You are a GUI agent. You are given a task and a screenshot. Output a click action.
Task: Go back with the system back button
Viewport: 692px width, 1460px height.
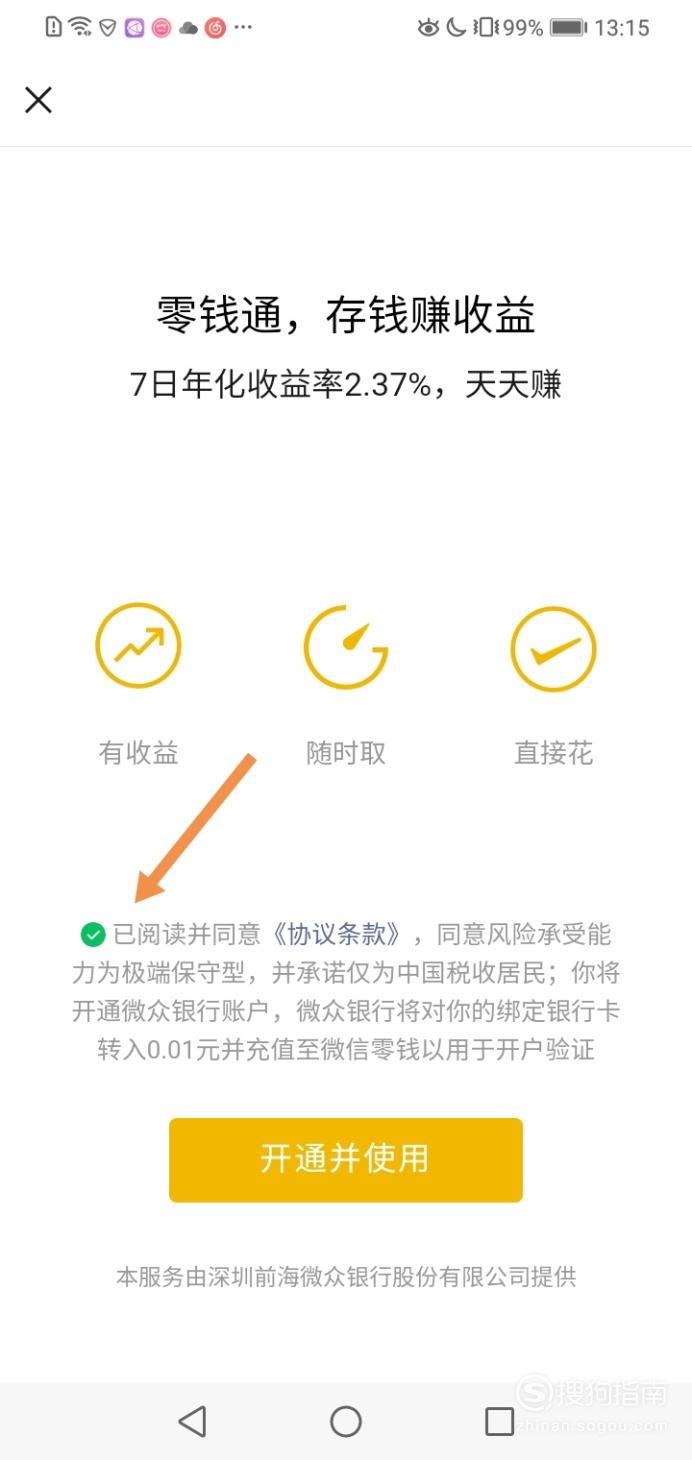pos(192,1421)
